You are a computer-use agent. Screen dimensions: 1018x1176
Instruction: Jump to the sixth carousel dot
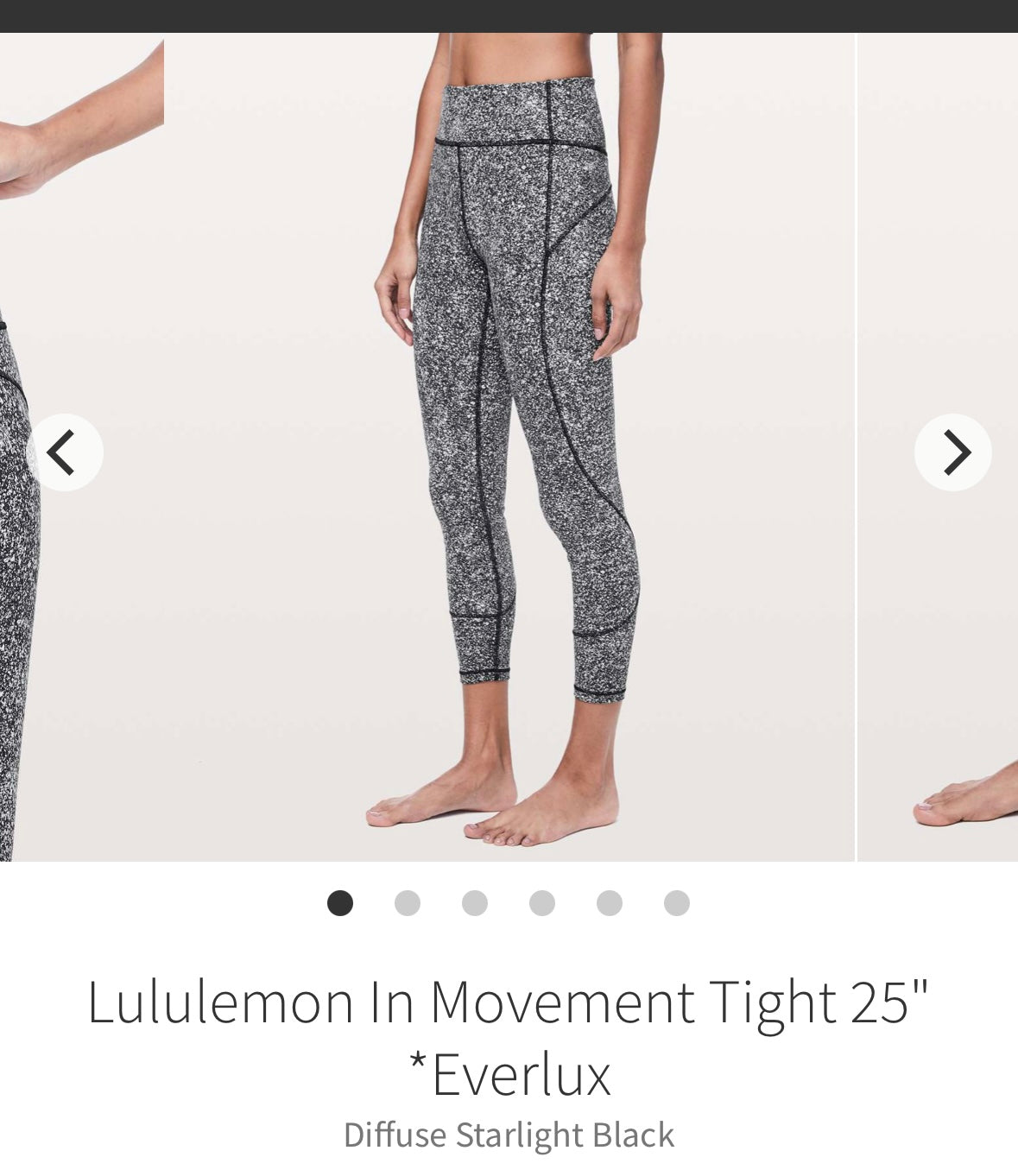[677, 903]
